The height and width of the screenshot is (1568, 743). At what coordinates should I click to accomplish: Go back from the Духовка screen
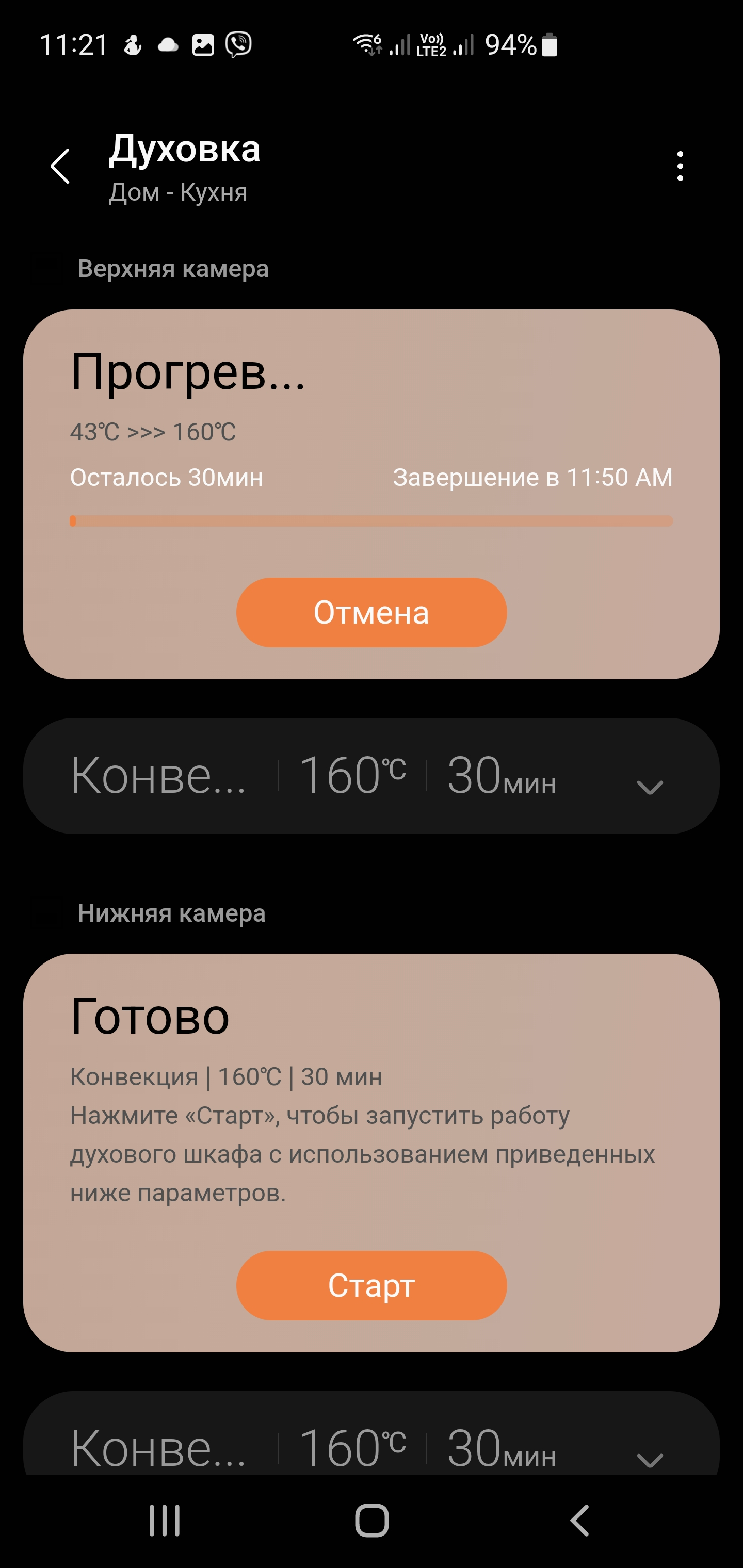(60, 166)
